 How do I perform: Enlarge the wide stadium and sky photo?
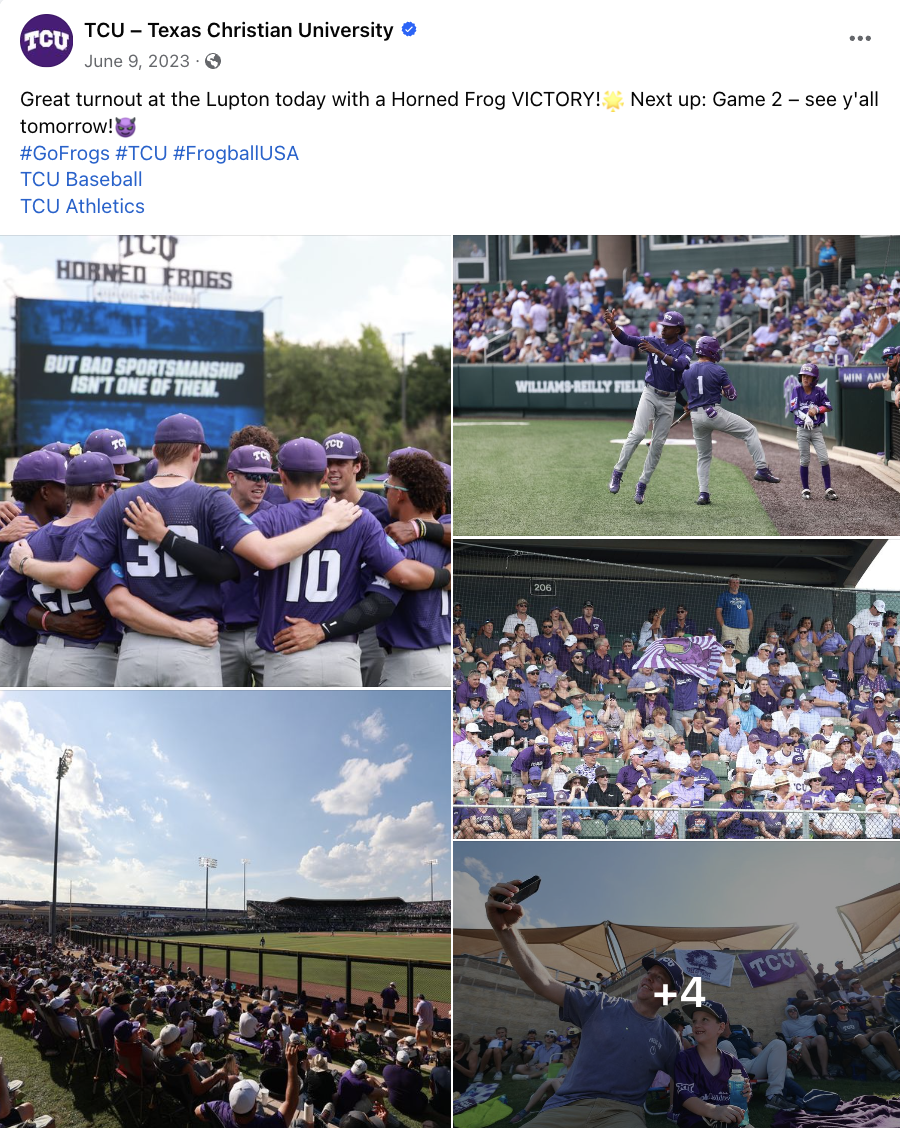click(225, 908)
